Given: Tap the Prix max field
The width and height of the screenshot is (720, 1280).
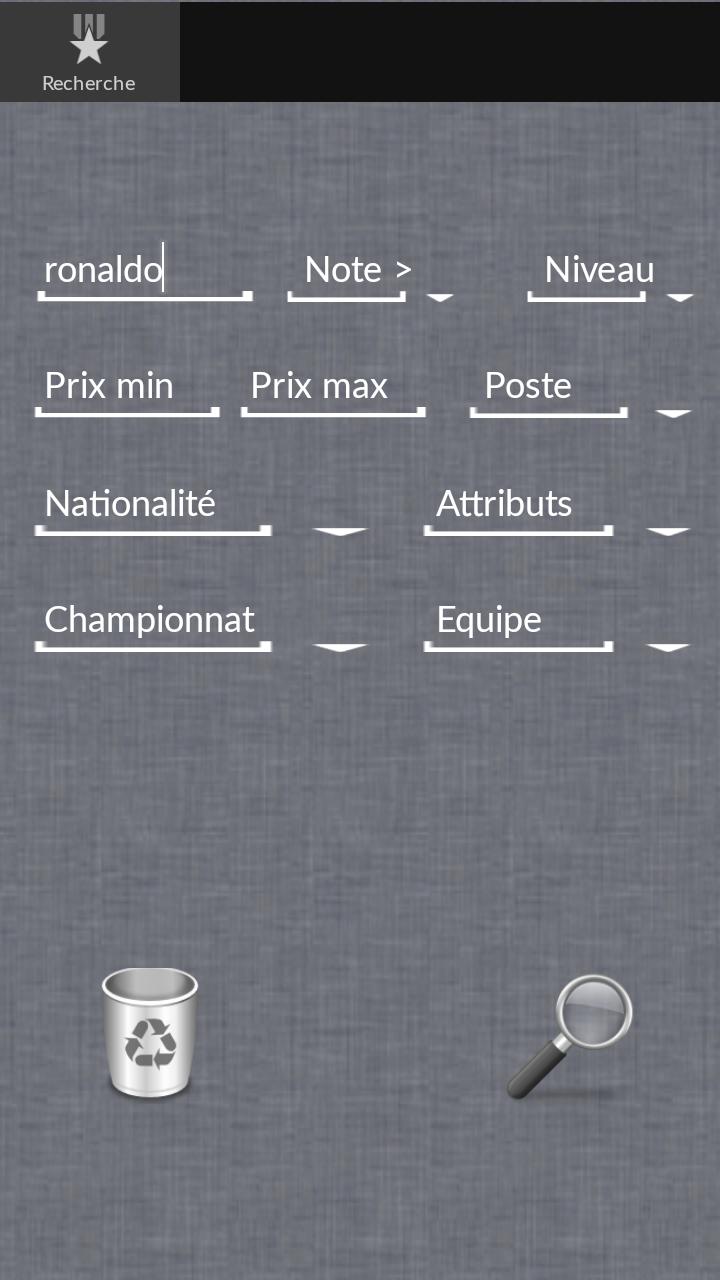Looking at the screenshot, I should (333, 387).
